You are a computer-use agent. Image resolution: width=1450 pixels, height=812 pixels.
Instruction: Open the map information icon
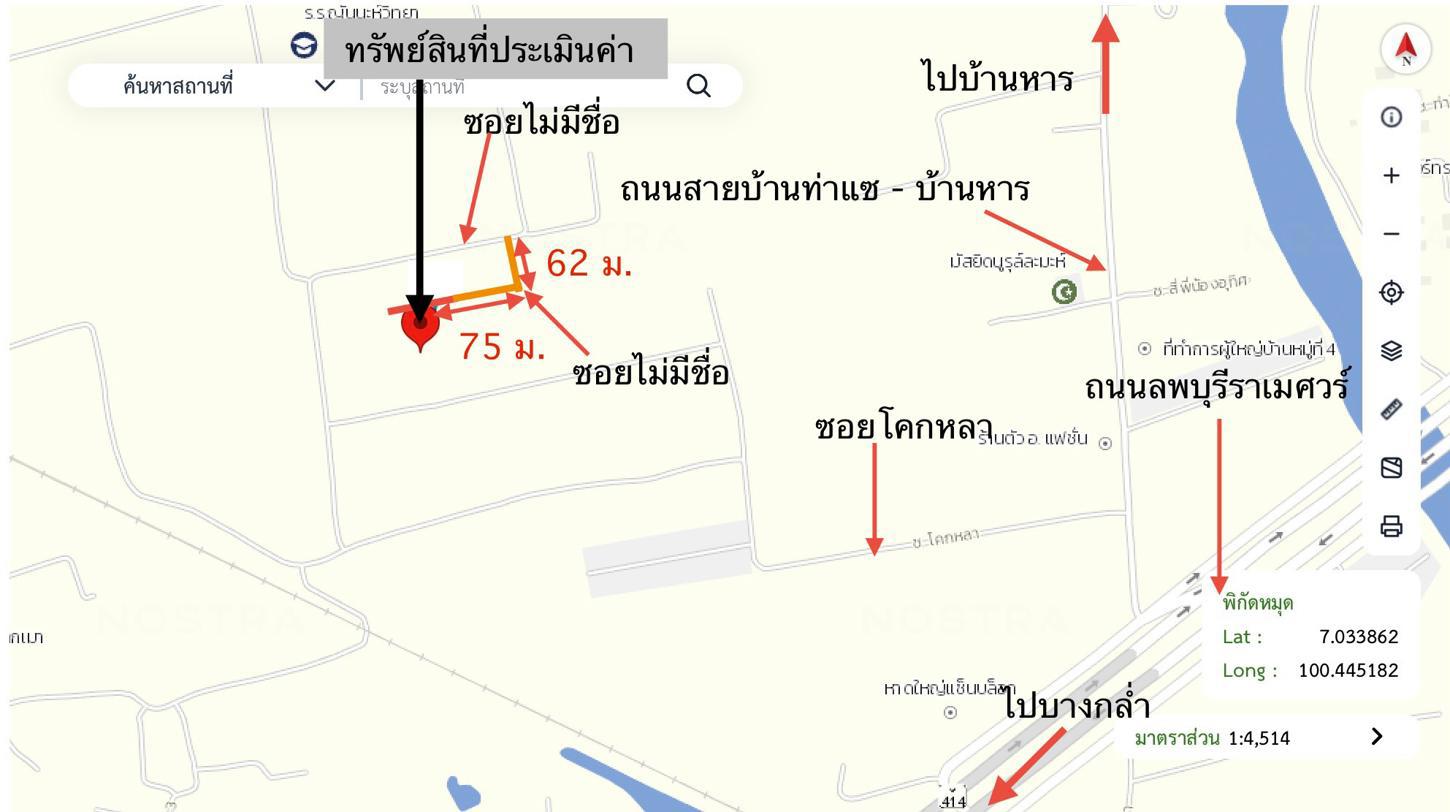[1391, 117]
